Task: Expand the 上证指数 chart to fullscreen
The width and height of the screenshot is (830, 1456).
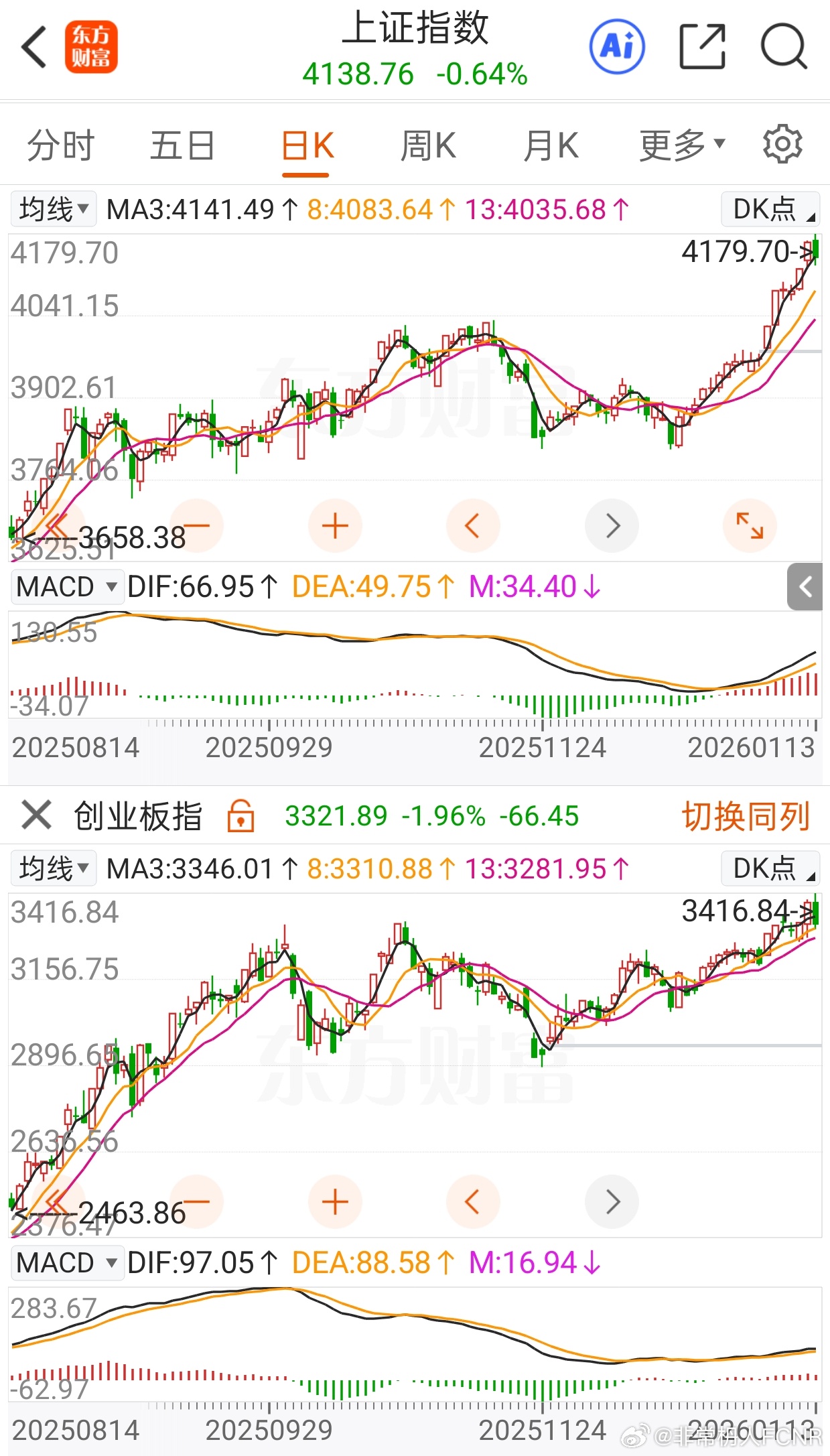Action: click(750, 526)
